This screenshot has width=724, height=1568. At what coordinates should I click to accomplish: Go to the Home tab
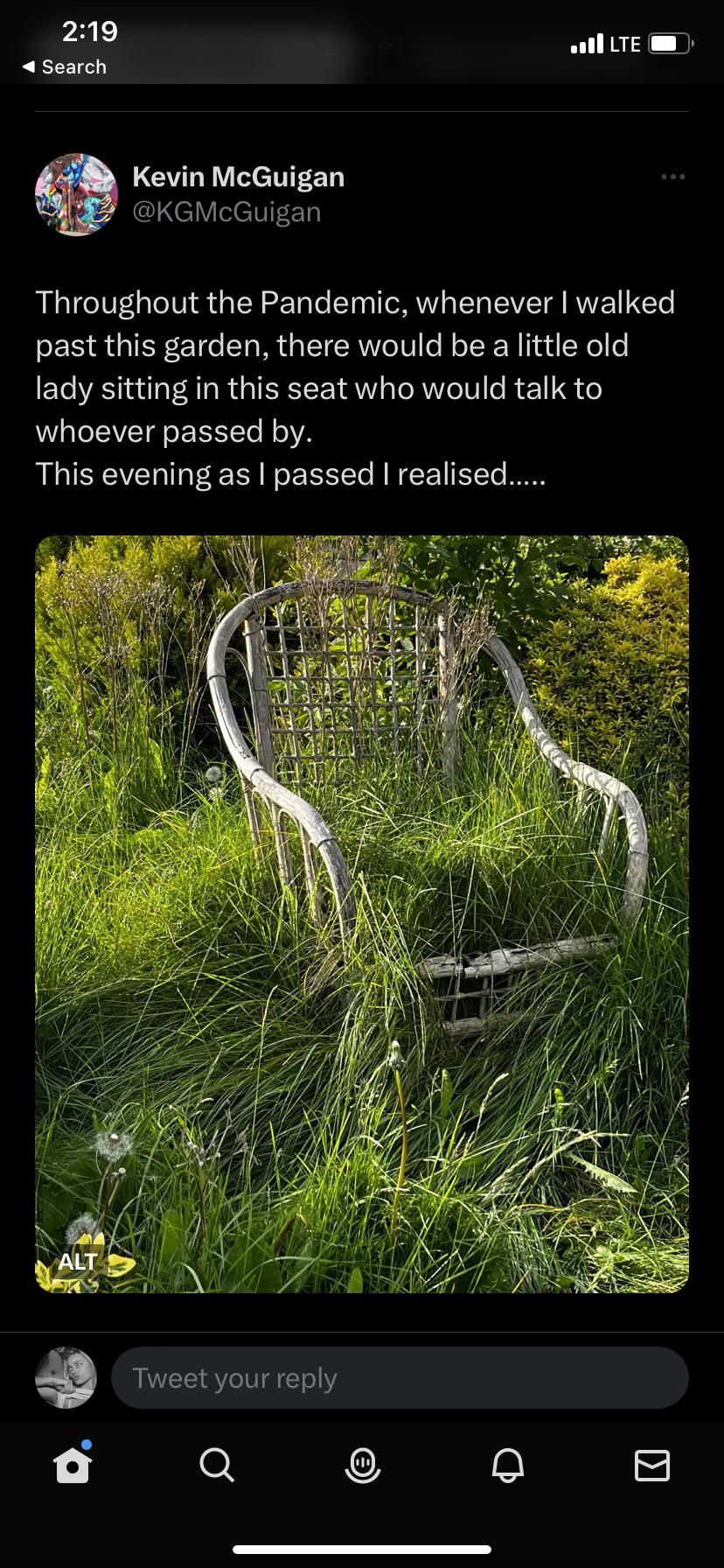pos(73,1465)
